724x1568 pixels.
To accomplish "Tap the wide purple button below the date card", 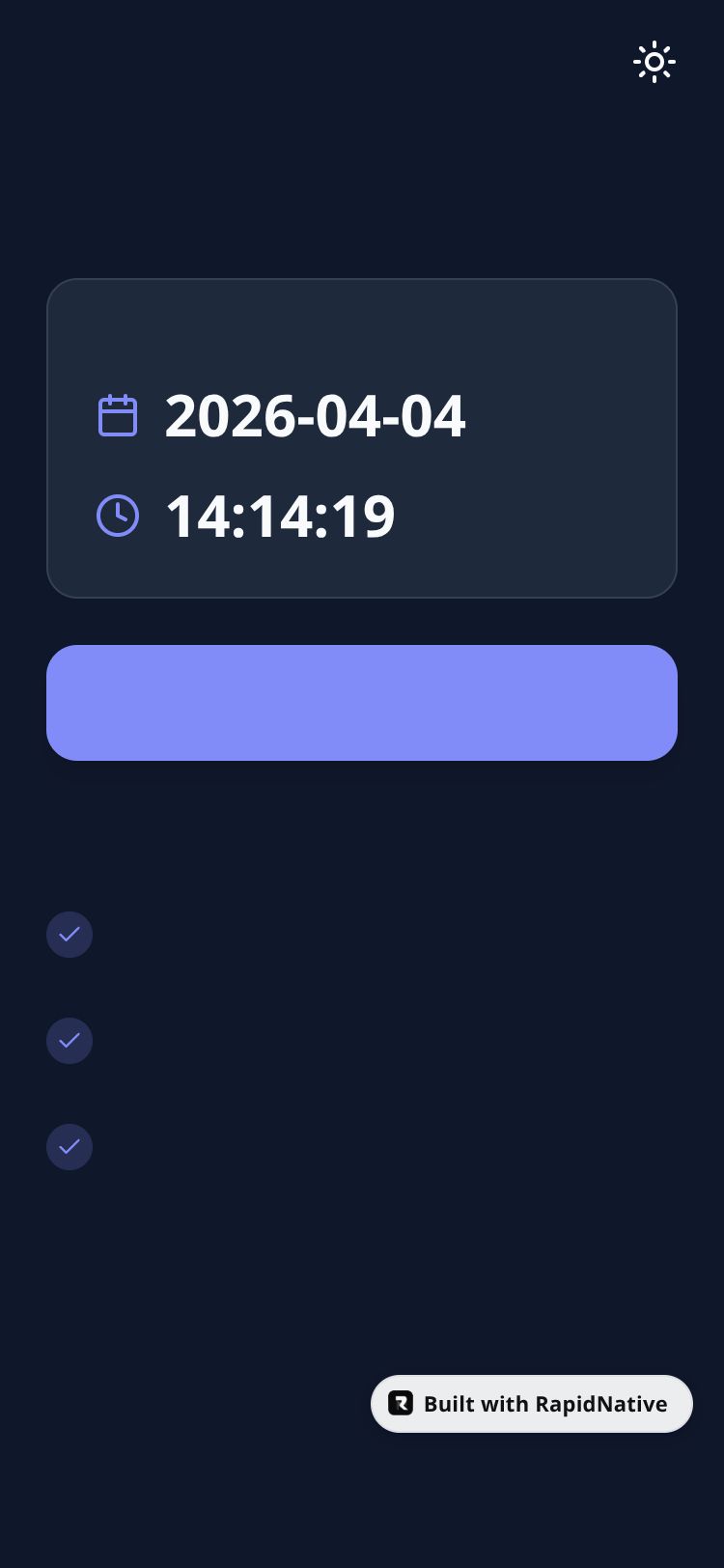I will (362, 703).
